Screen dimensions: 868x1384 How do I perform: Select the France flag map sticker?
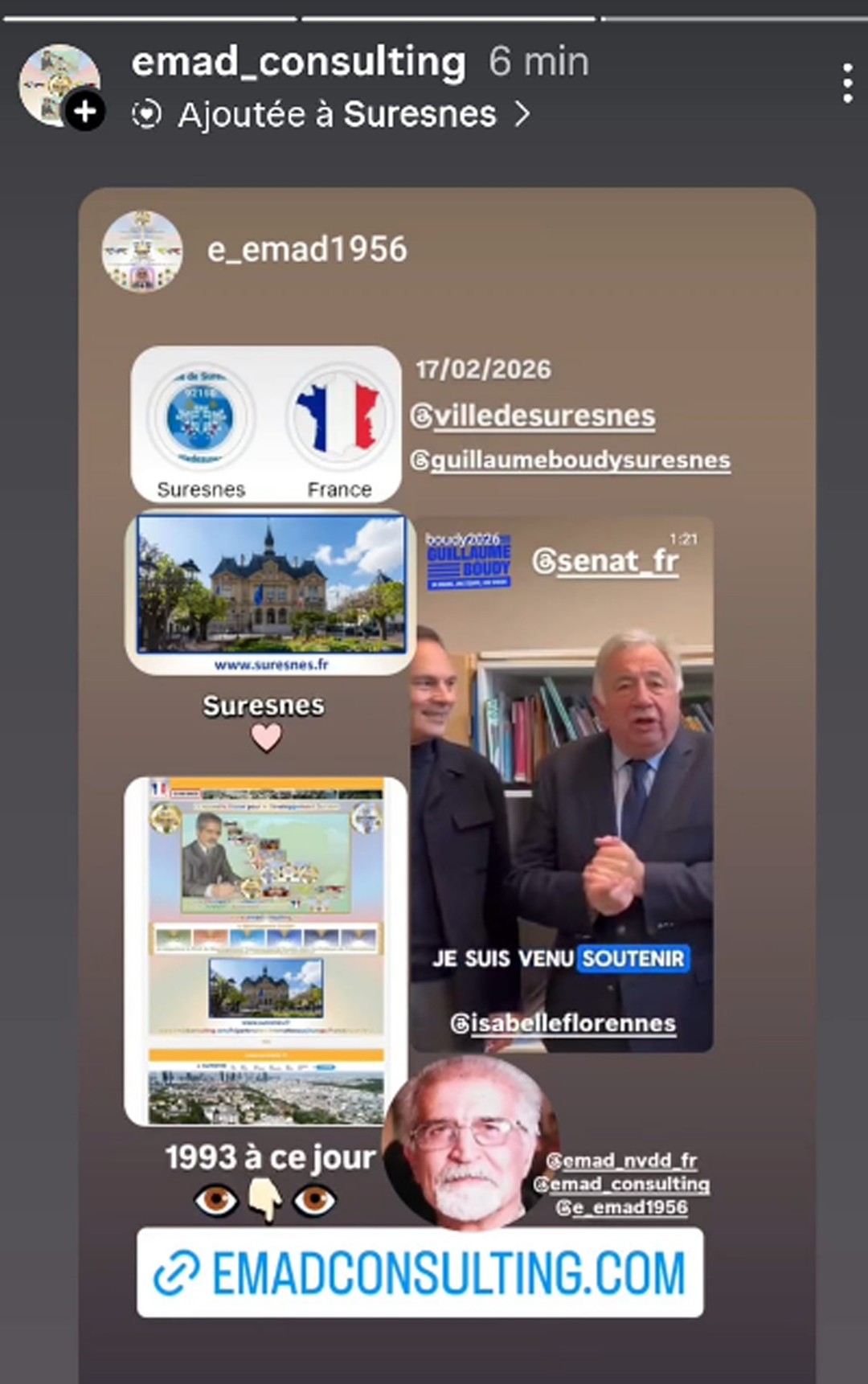point(338,418)
